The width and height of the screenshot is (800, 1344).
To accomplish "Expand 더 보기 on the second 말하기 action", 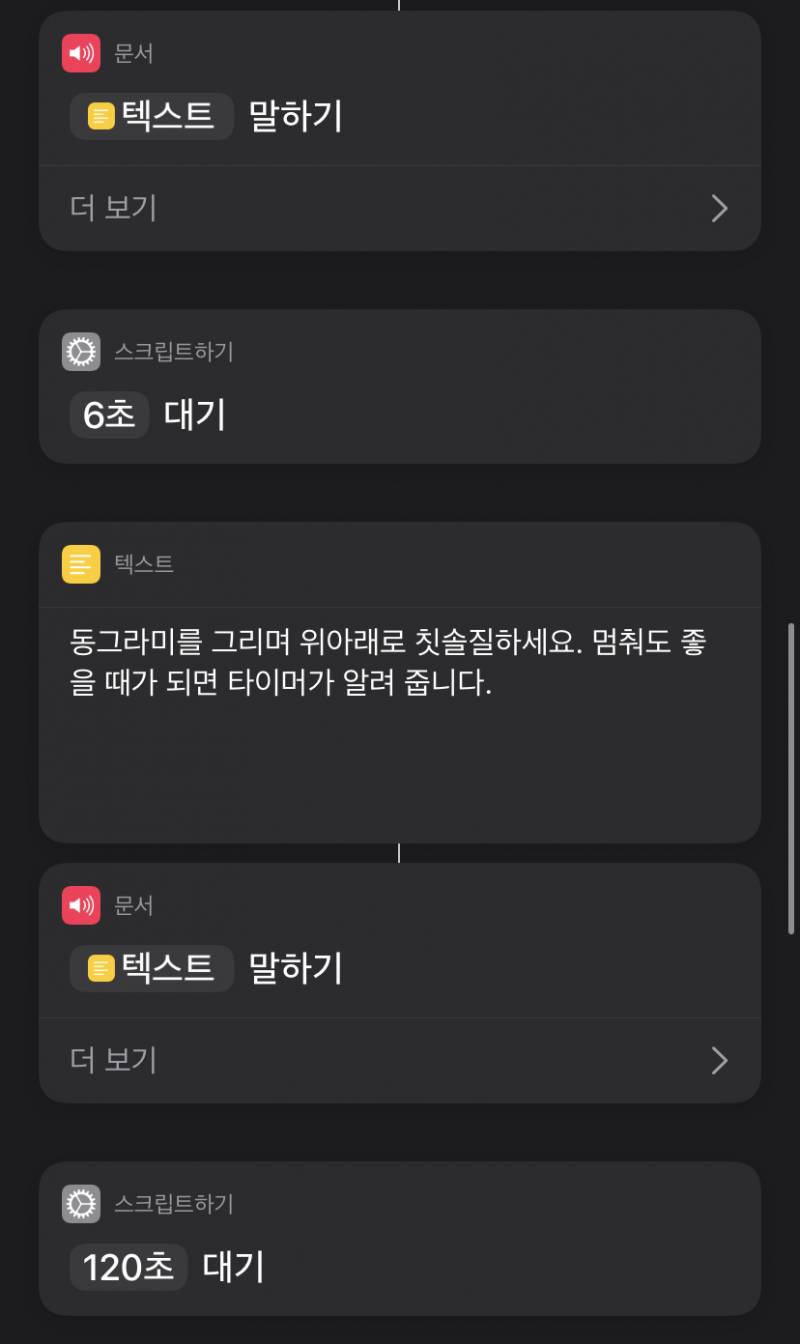I will [x=111, y=1060].
